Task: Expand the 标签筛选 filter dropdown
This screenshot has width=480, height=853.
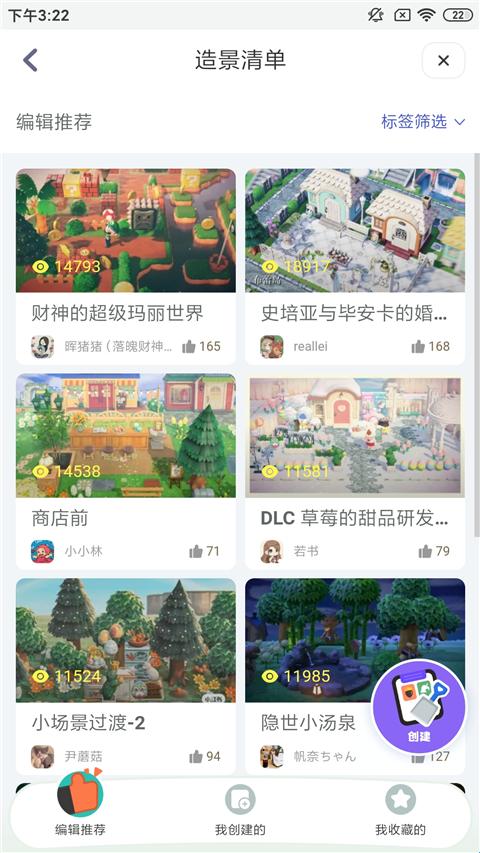Action: pyautogui.click(x=423, y=121)
